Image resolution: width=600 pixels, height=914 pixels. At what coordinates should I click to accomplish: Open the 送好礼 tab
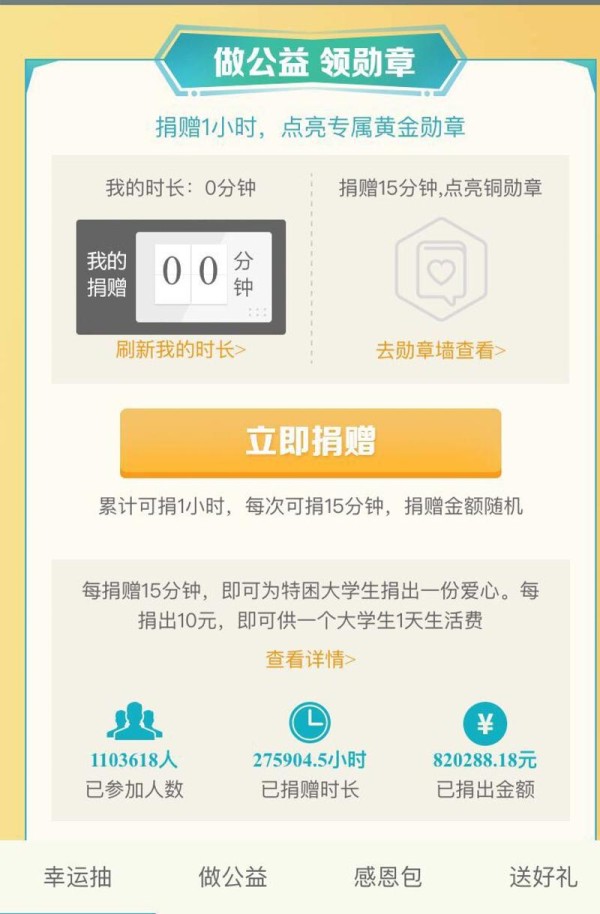click(x=542, y=878)
